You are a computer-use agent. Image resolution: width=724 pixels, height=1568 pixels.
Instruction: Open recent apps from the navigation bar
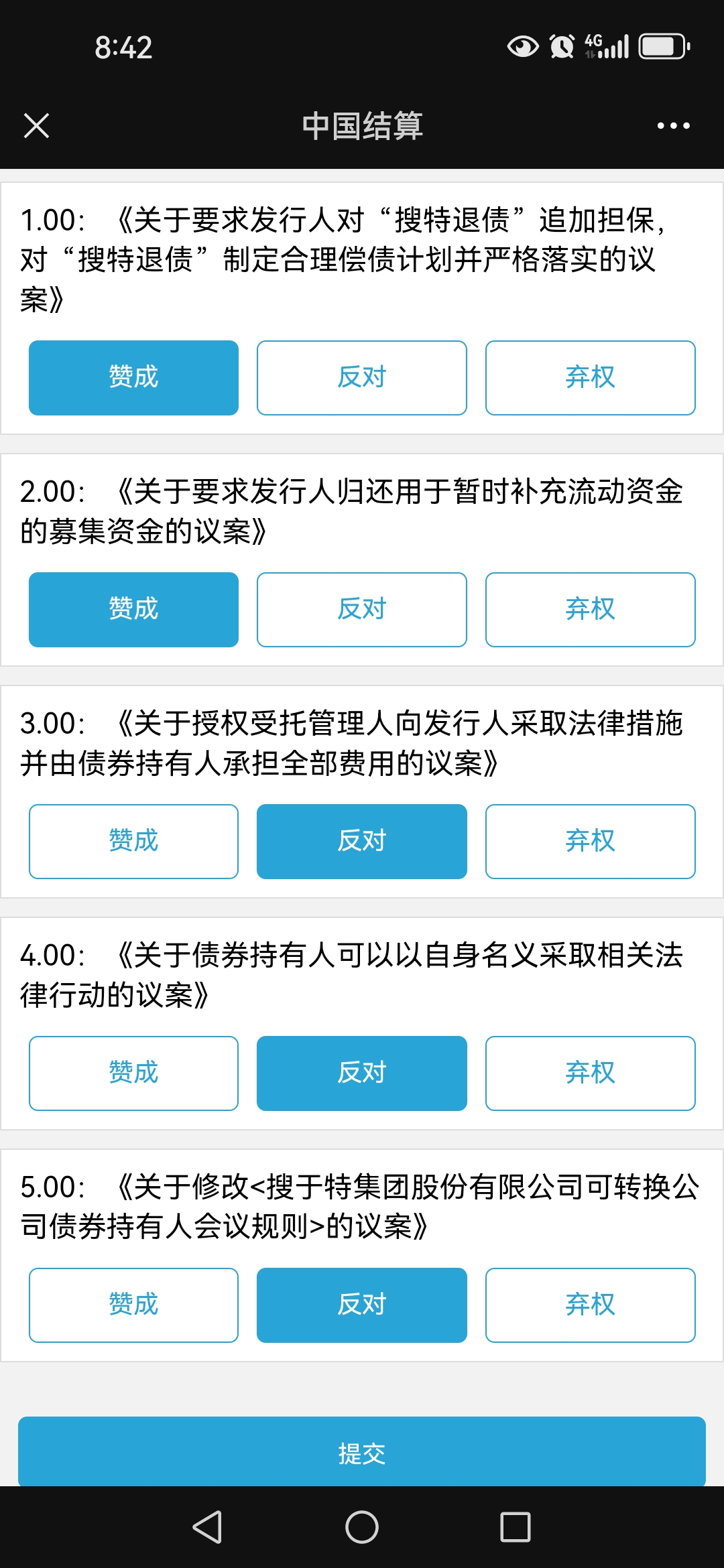point(515,1527)
